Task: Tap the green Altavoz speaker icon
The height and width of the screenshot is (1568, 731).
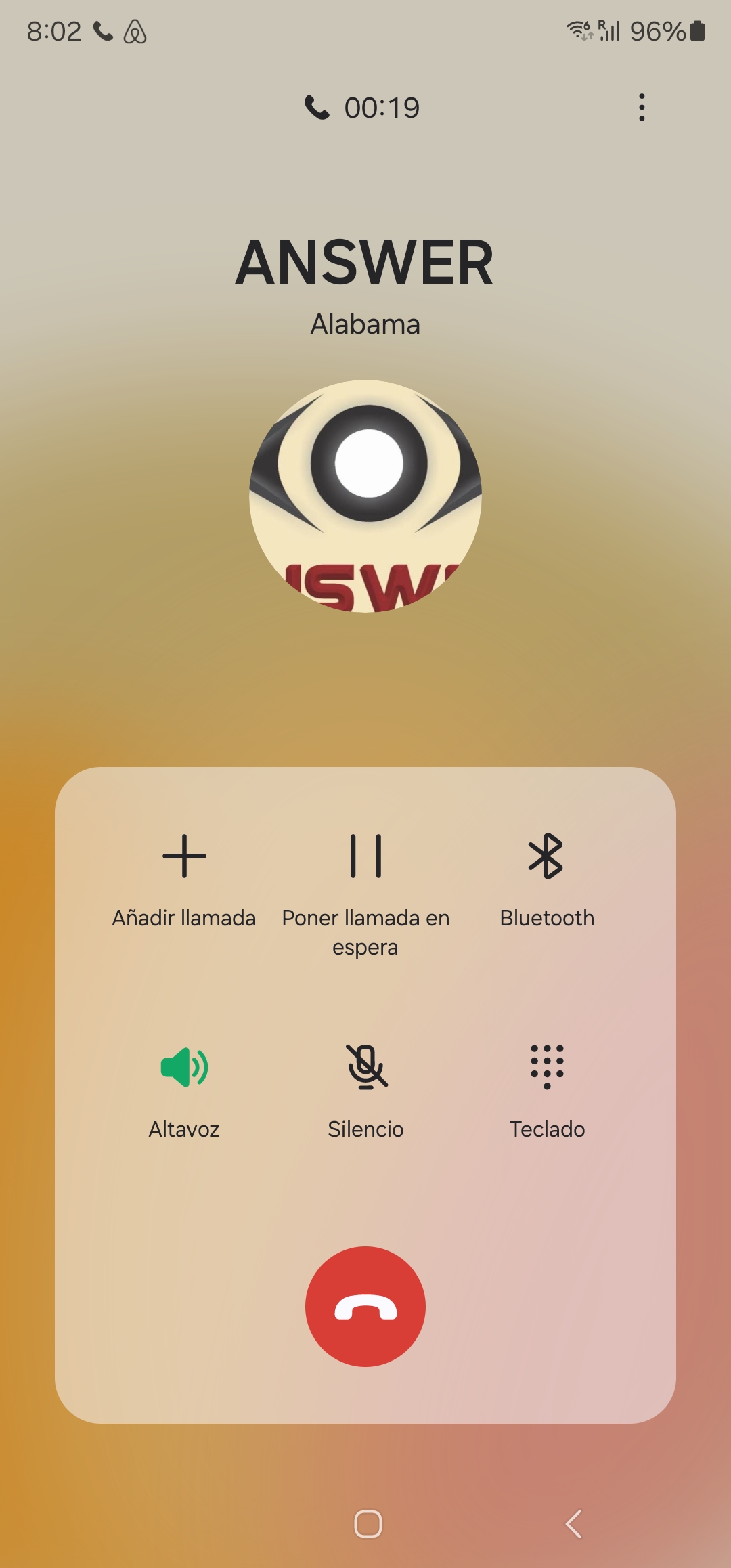Action: [x=183, y=1066]
